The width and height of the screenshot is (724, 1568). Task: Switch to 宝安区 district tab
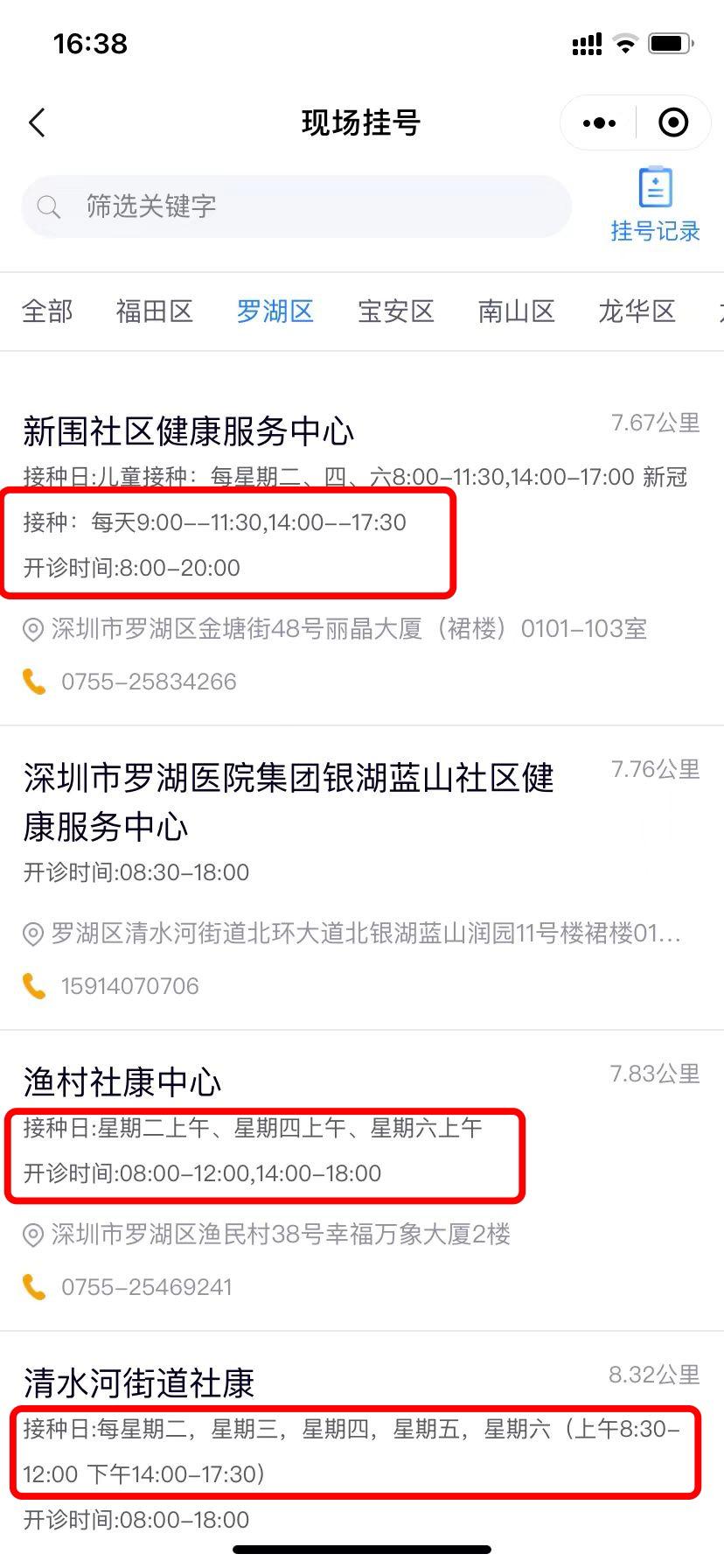click(396, 311)
